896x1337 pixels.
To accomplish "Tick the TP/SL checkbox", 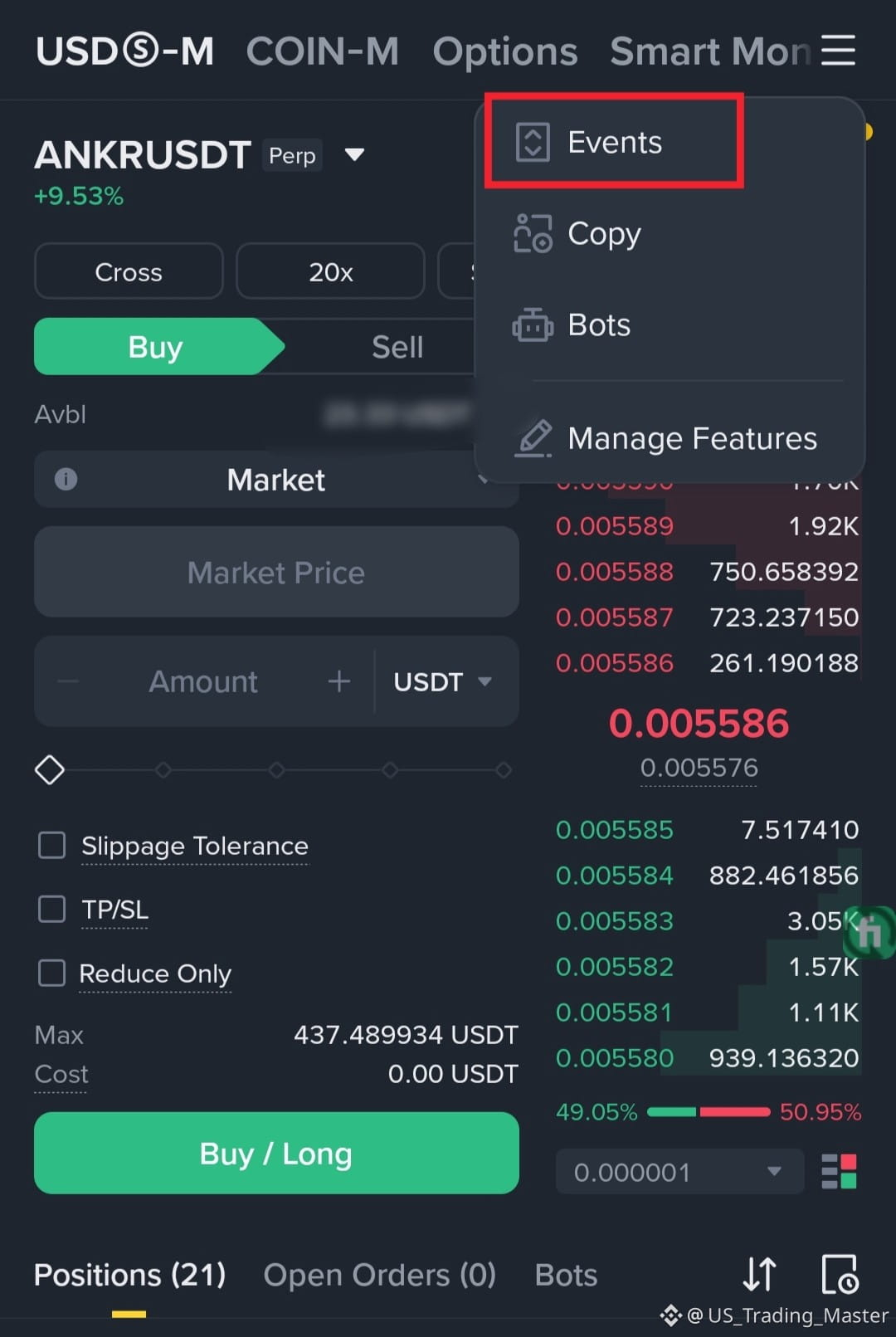I will (52, 910).
